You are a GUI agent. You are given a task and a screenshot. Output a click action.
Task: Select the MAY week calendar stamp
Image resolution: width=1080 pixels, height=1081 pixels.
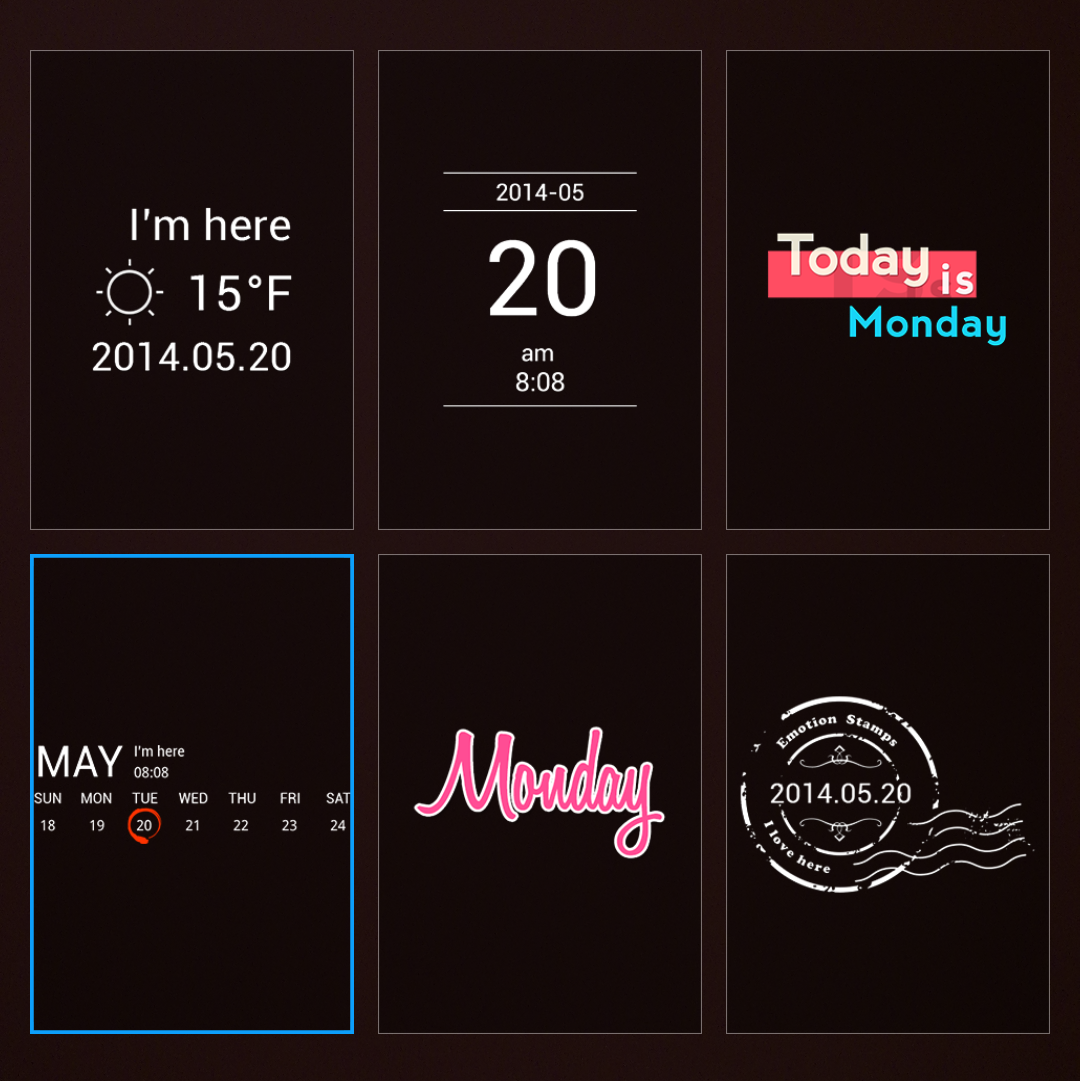tap(192, 794)
